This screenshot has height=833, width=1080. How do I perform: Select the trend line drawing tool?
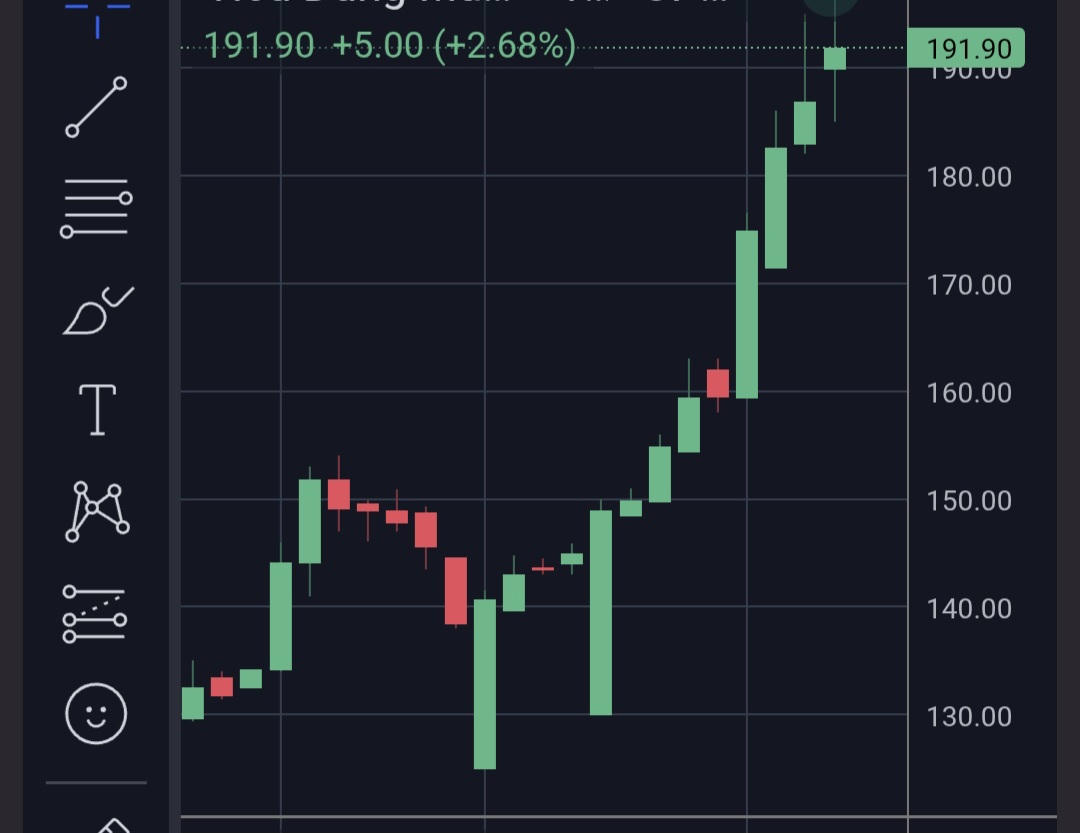(97, 107)
